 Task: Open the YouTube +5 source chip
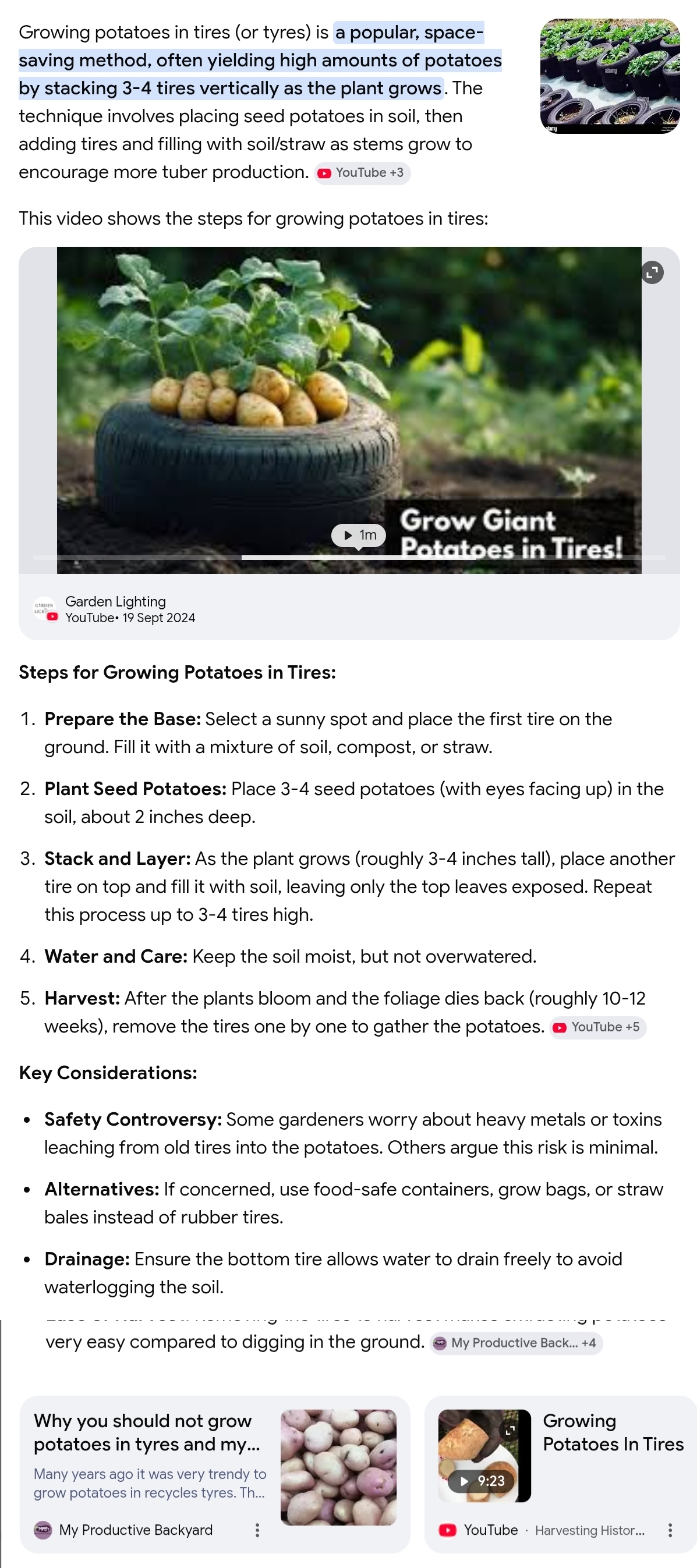tap(597, 1027)
